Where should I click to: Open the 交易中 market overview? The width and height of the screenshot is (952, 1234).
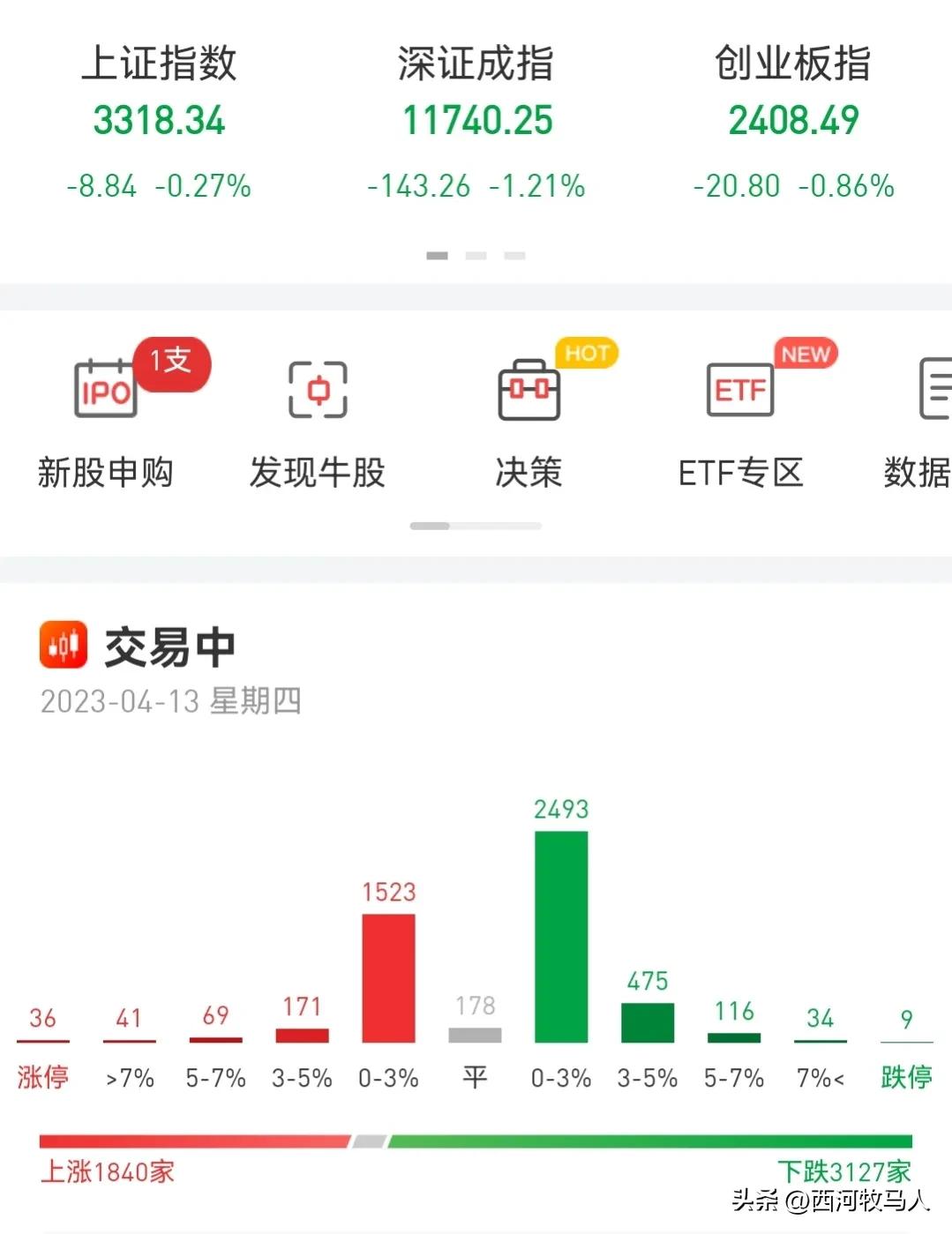(x=172, y=646)
